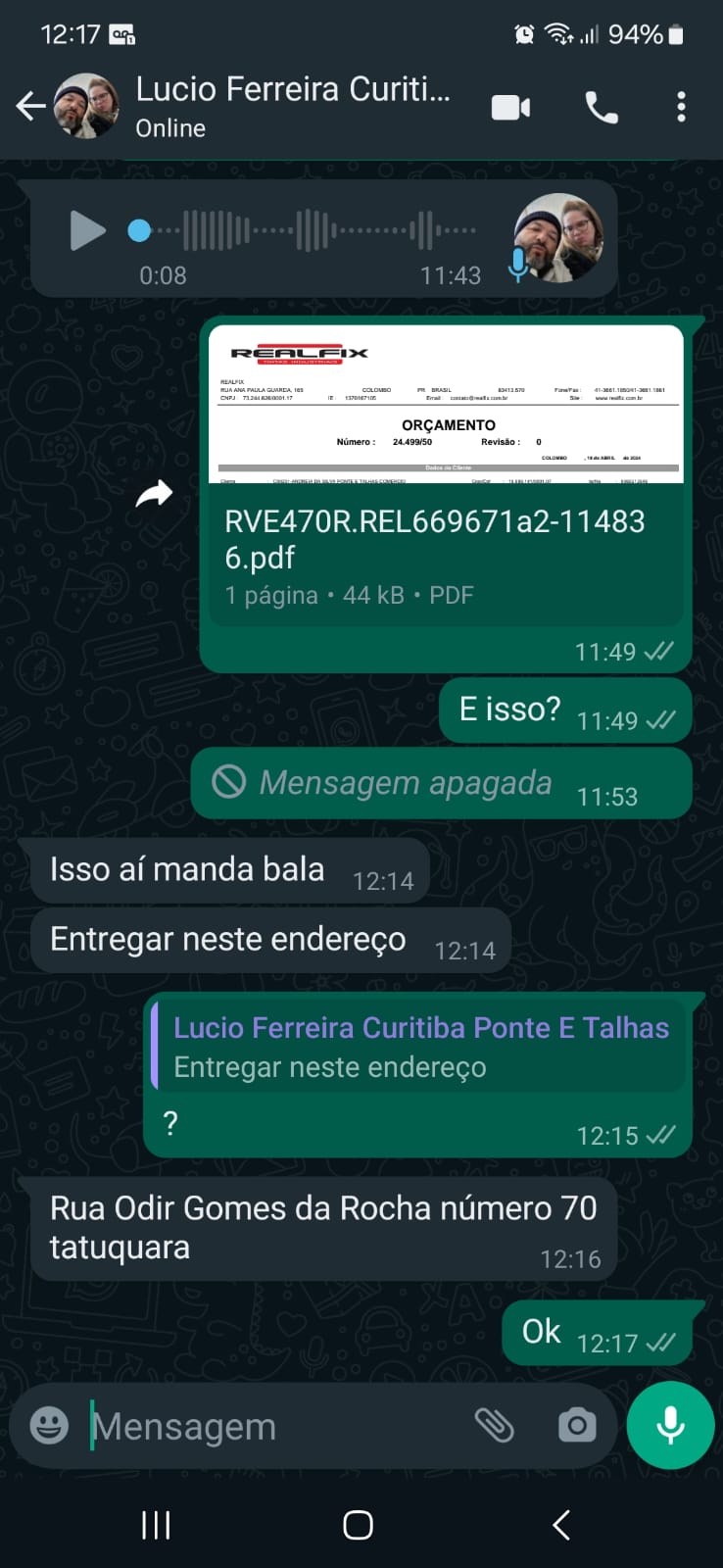Open Lucio Ferreira contact info
723x1568 pixels.
click(292, 106)
